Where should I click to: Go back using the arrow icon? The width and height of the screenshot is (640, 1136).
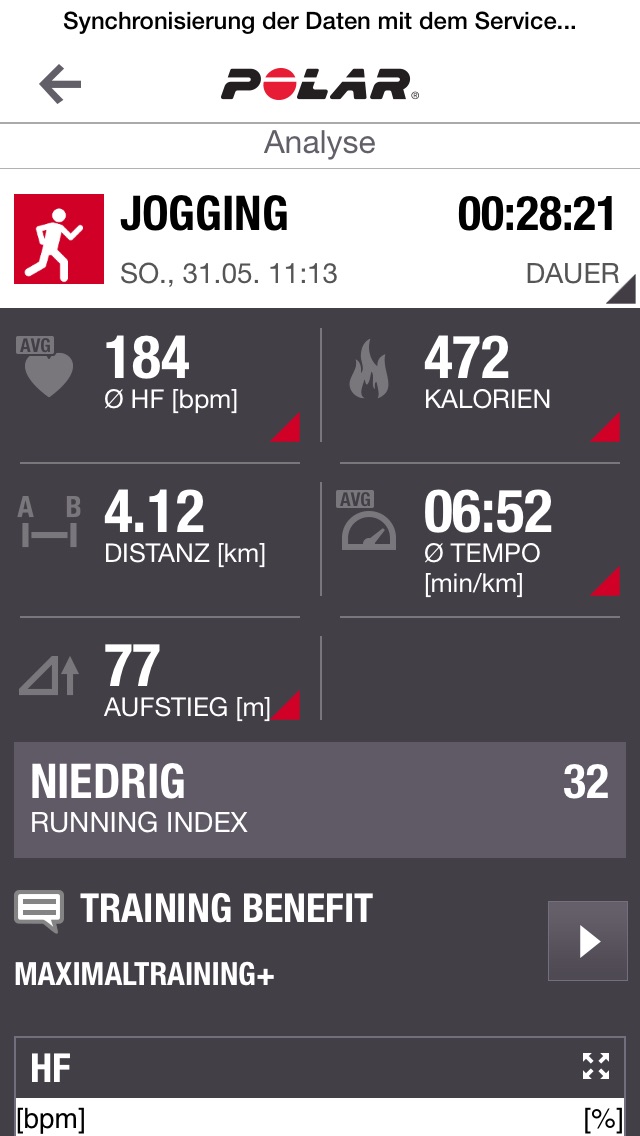(60, 85)
